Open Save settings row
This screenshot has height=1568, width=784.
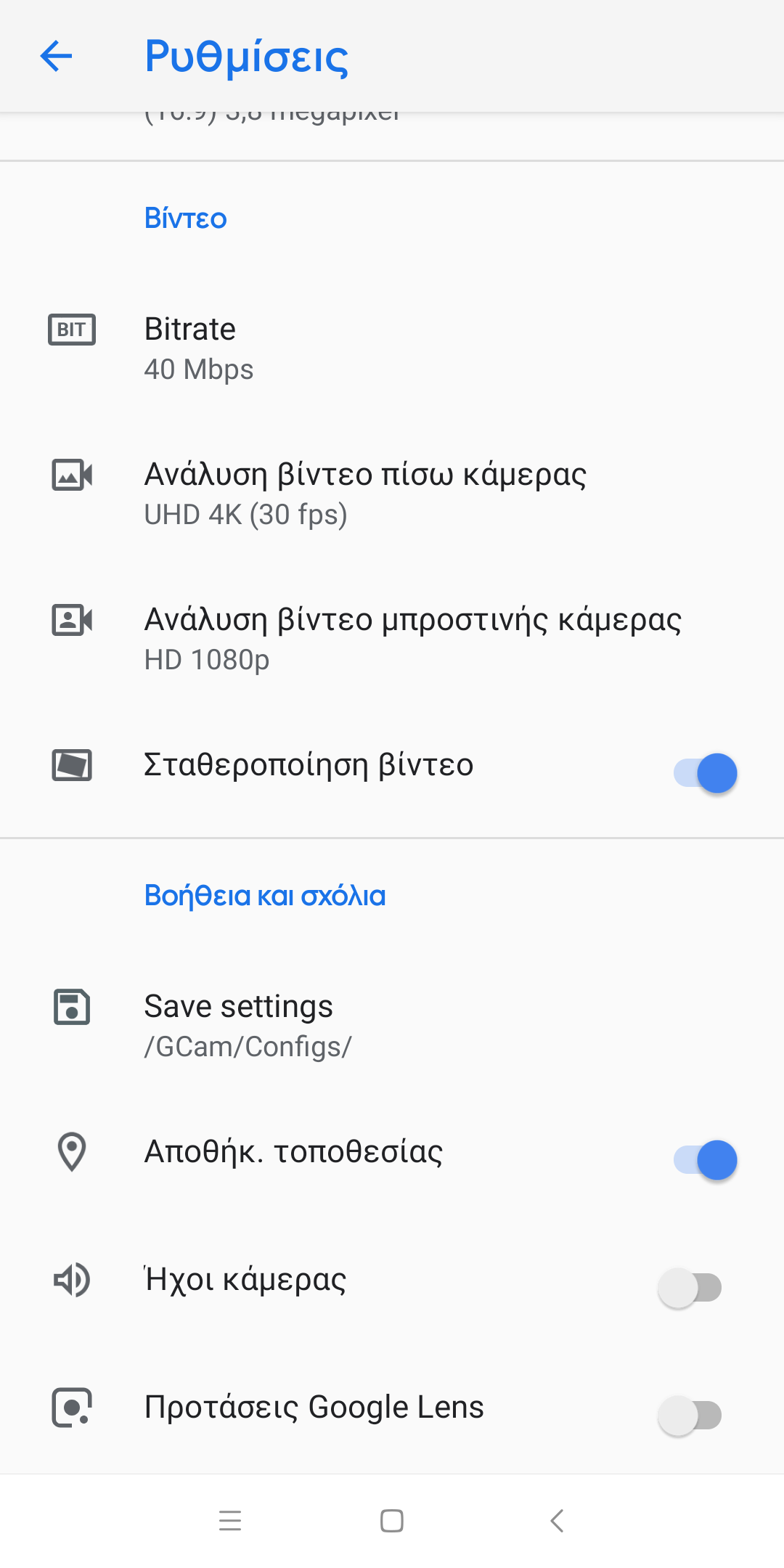(392, 1026)
